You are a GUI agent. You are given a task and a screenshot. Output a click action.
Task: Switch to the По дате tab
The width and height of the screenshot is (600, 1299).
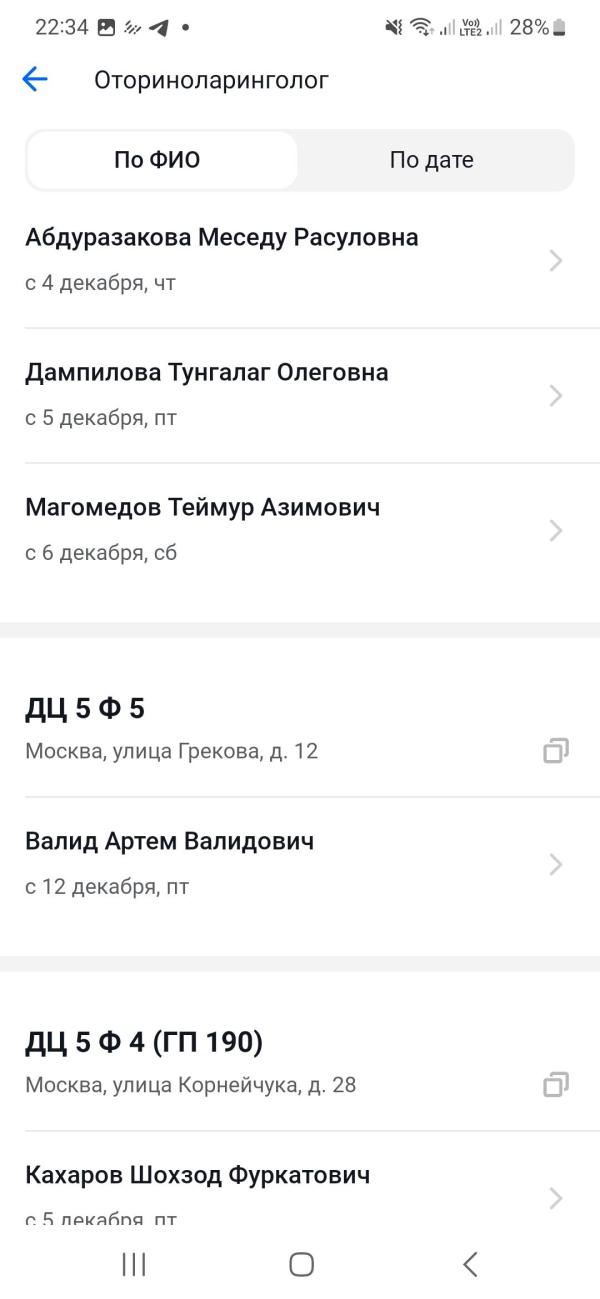pyautogui.click(x=431, y=160)
